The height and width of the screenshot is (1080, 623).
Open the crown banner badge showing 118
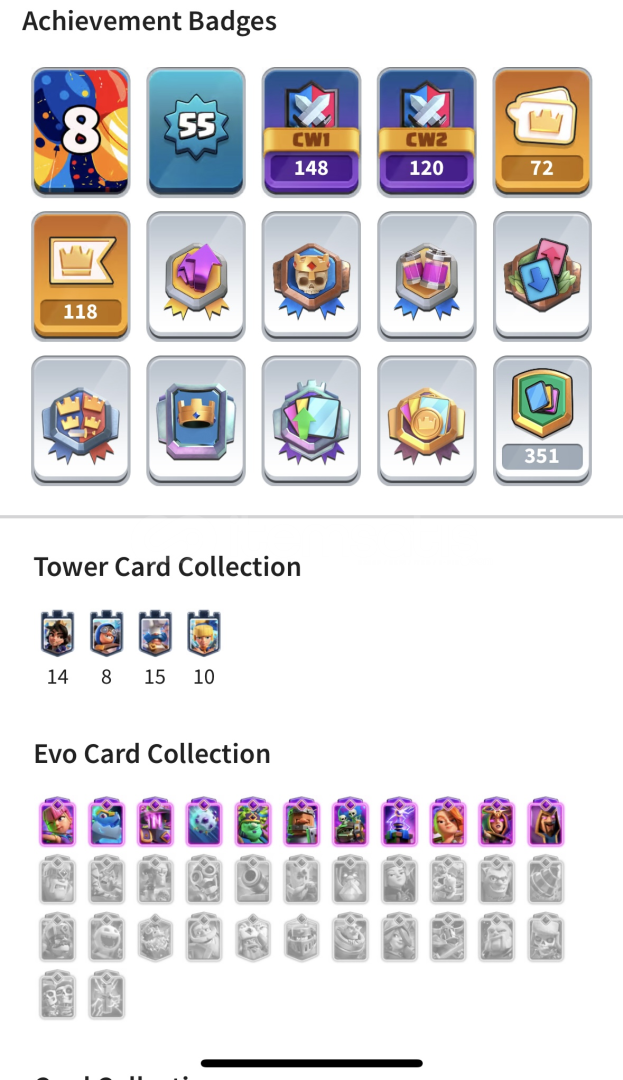(81, 276)
